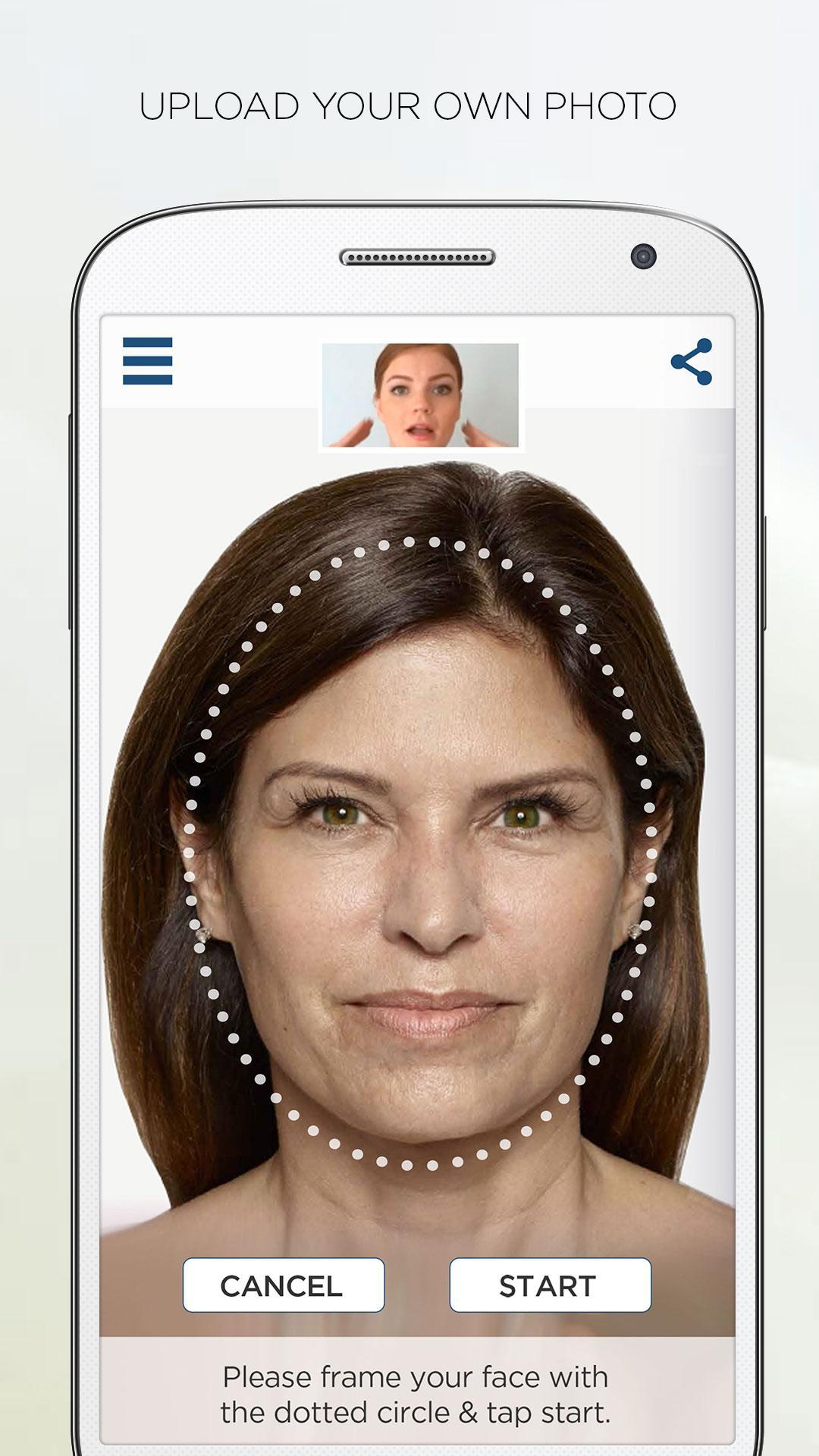This screenshot has width=819, height=1456.
Task: Tap the START button to capture photo
Action: coord(551,1283)
